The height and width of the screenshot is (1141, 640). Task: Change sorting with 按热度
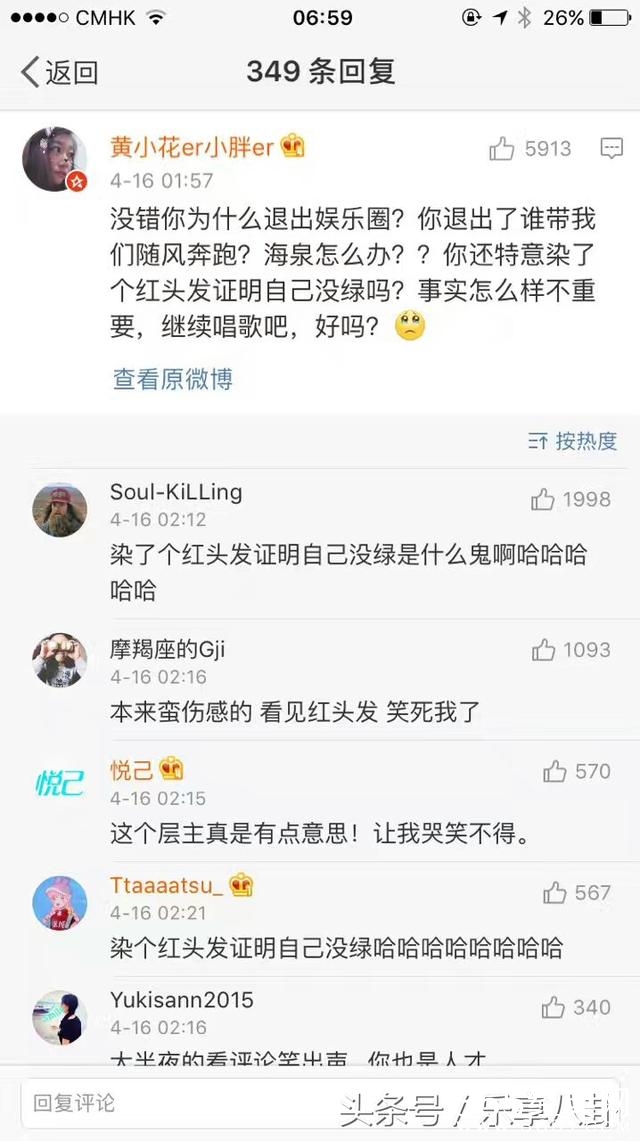pyautogui.click(x=573, y=441)
